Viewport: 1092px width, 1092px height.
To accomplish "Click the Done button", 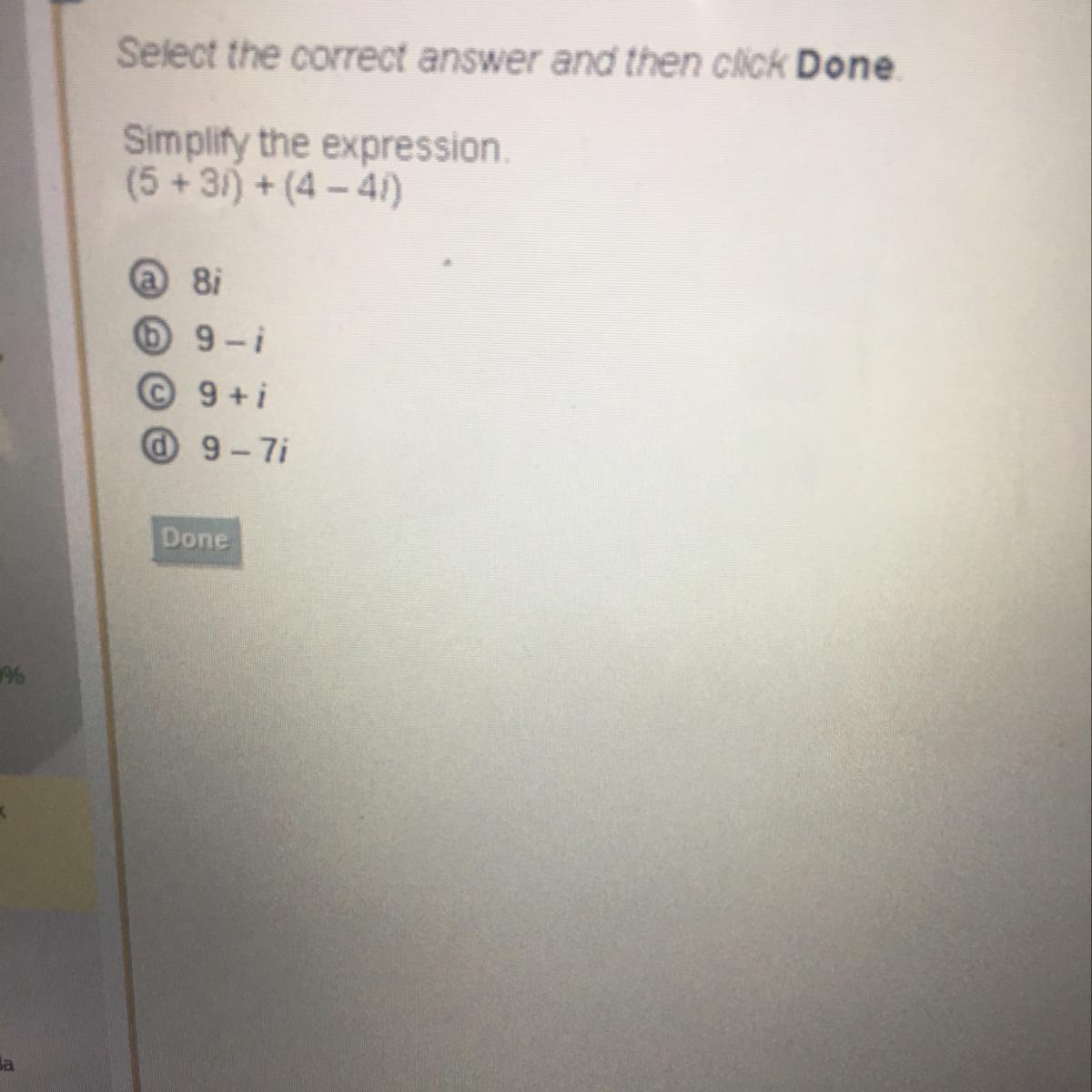I will tap(196, 540).
